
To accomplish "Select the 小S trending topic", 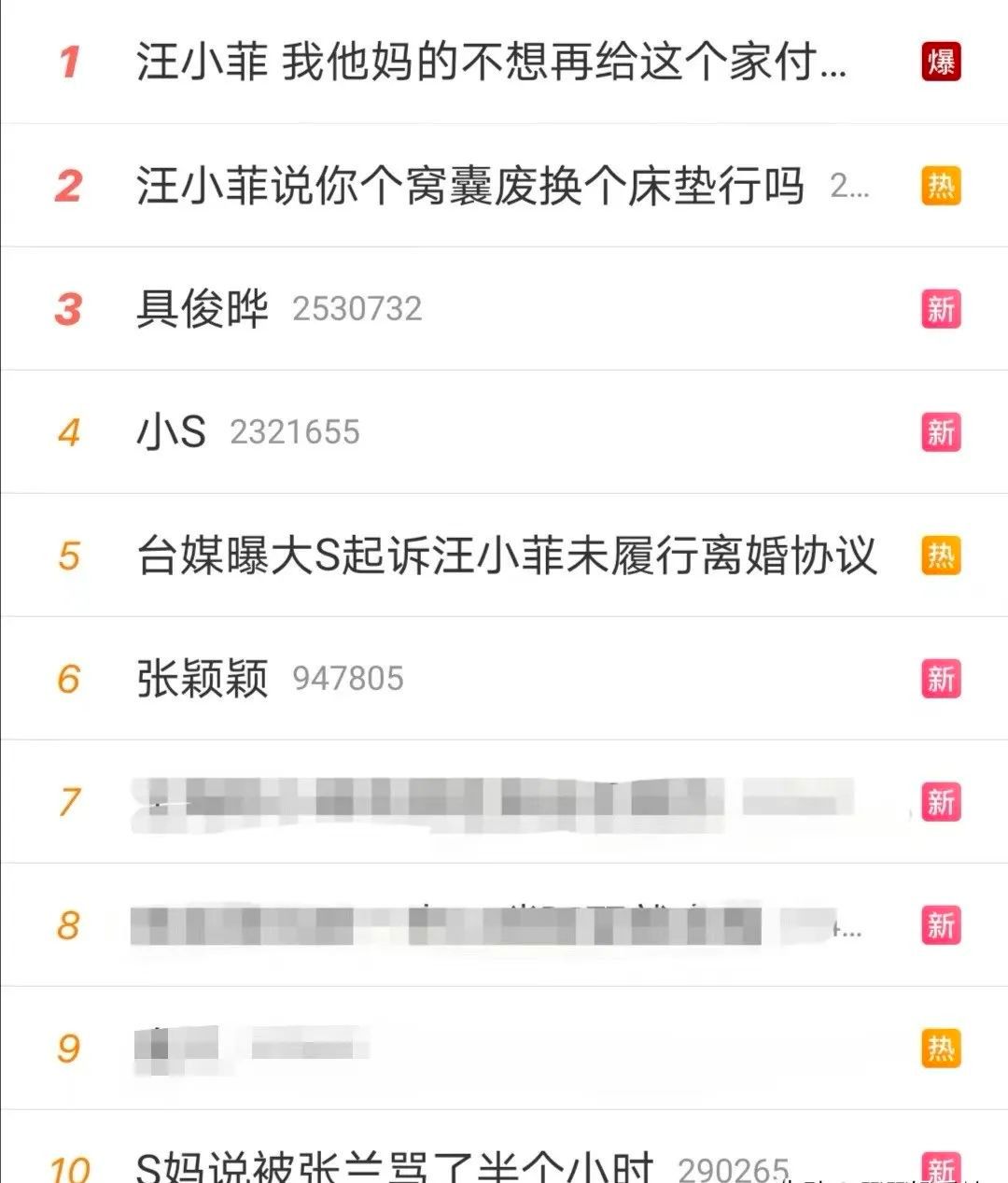I will click(171, 432).
